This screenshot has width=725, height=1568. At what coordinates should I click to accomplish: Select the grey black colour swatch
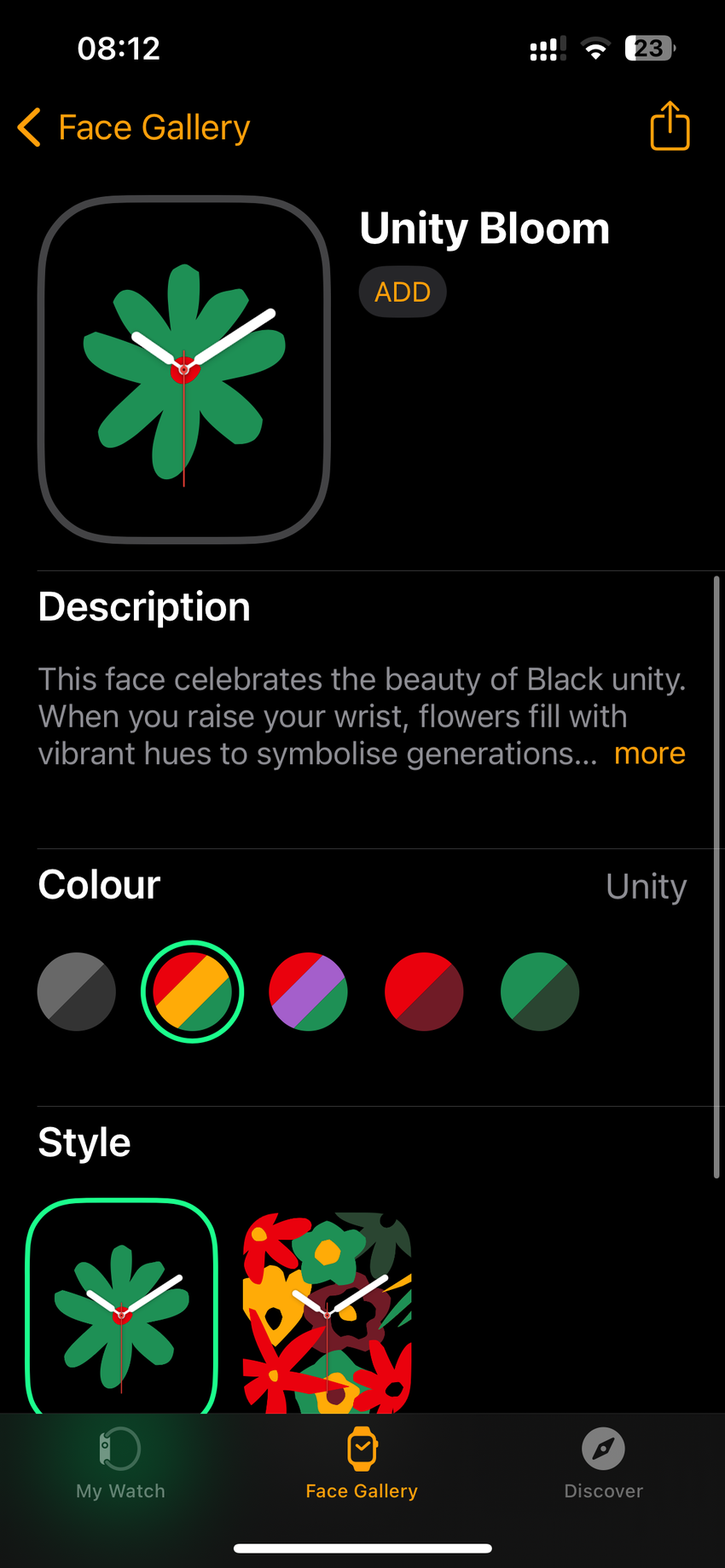tap(77, 992)
